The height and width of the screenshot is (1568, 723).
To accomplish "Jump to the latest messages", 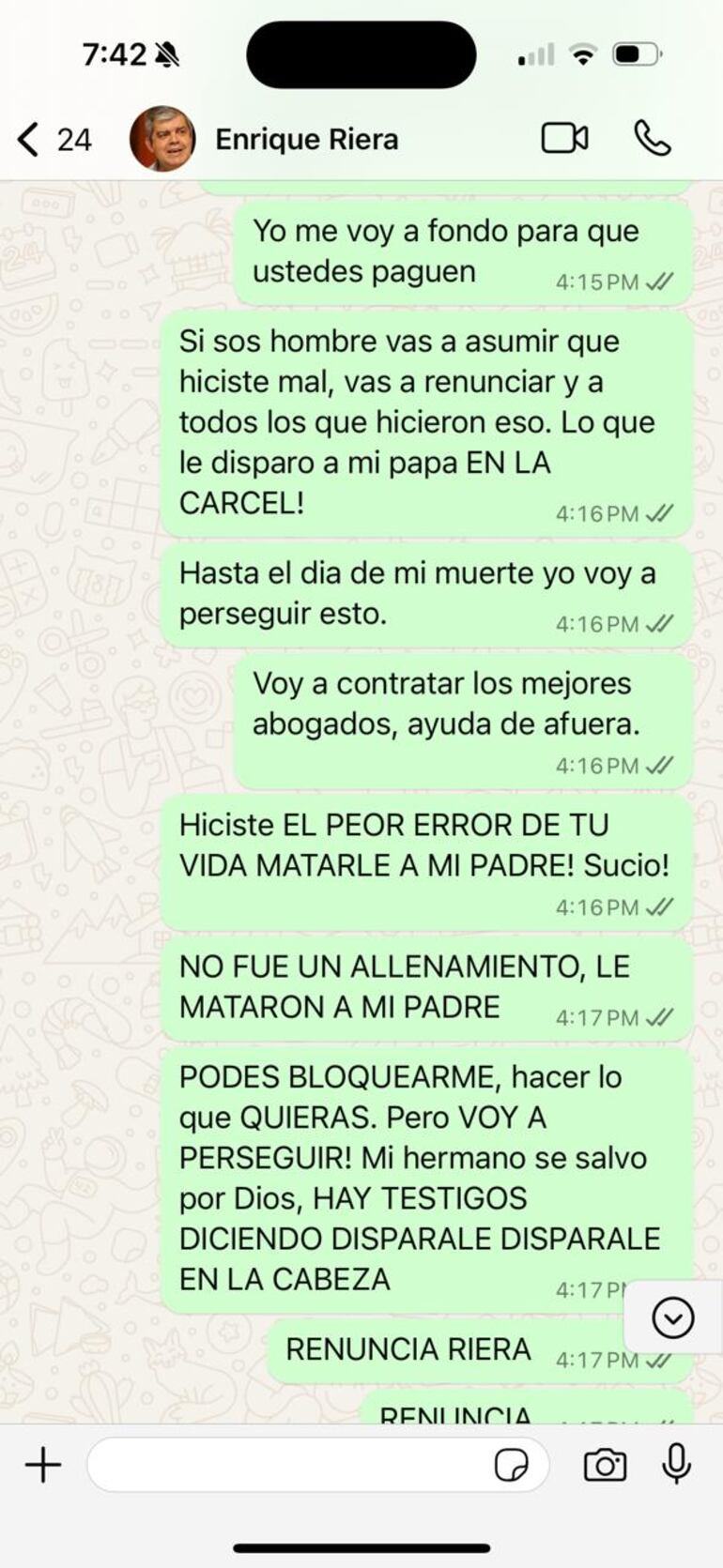I will click(x=672, y=1318).
